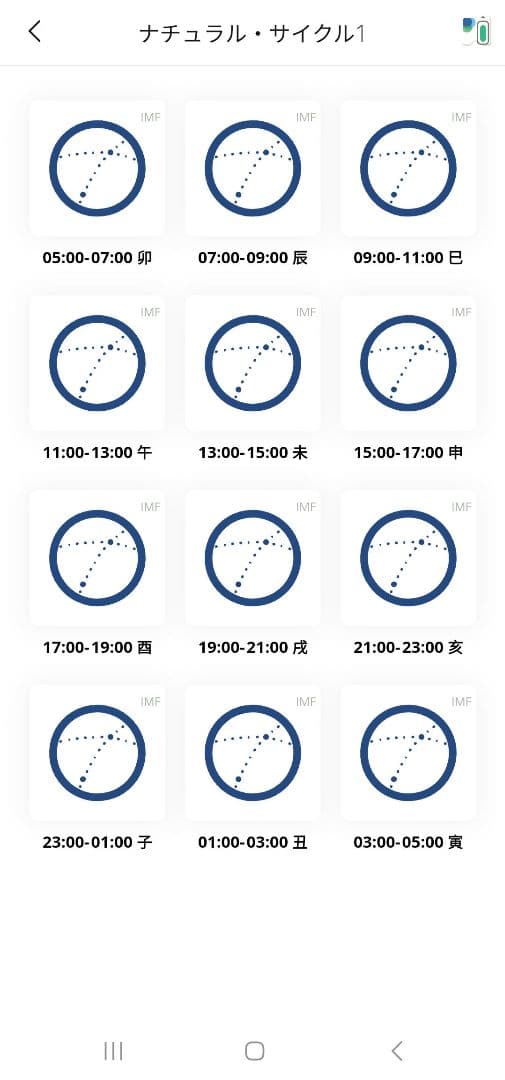Go back using the top-left arrow

point(34,32)
